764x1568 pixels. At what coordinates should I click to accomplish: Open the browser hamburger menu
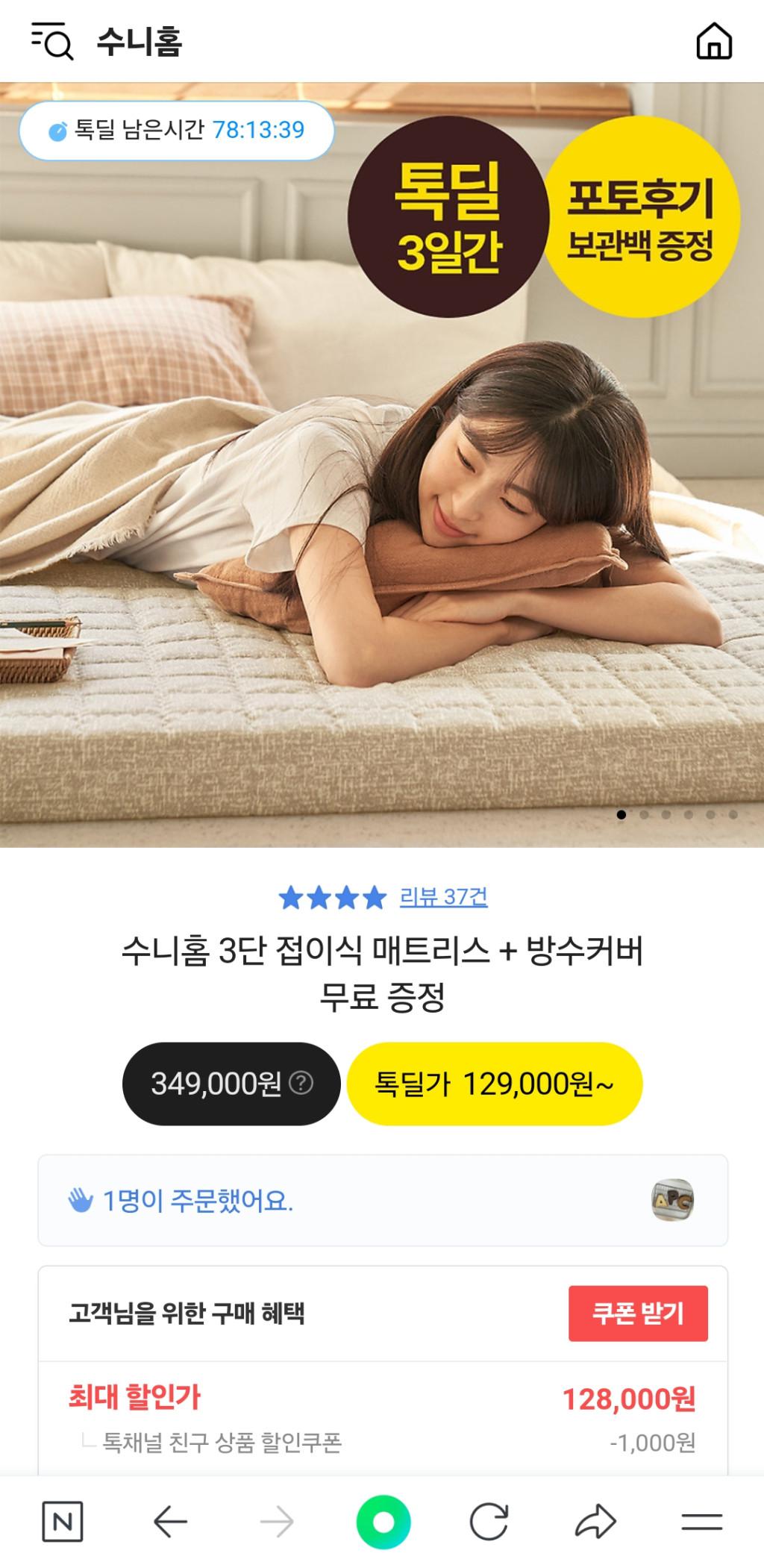point(701,1522)
